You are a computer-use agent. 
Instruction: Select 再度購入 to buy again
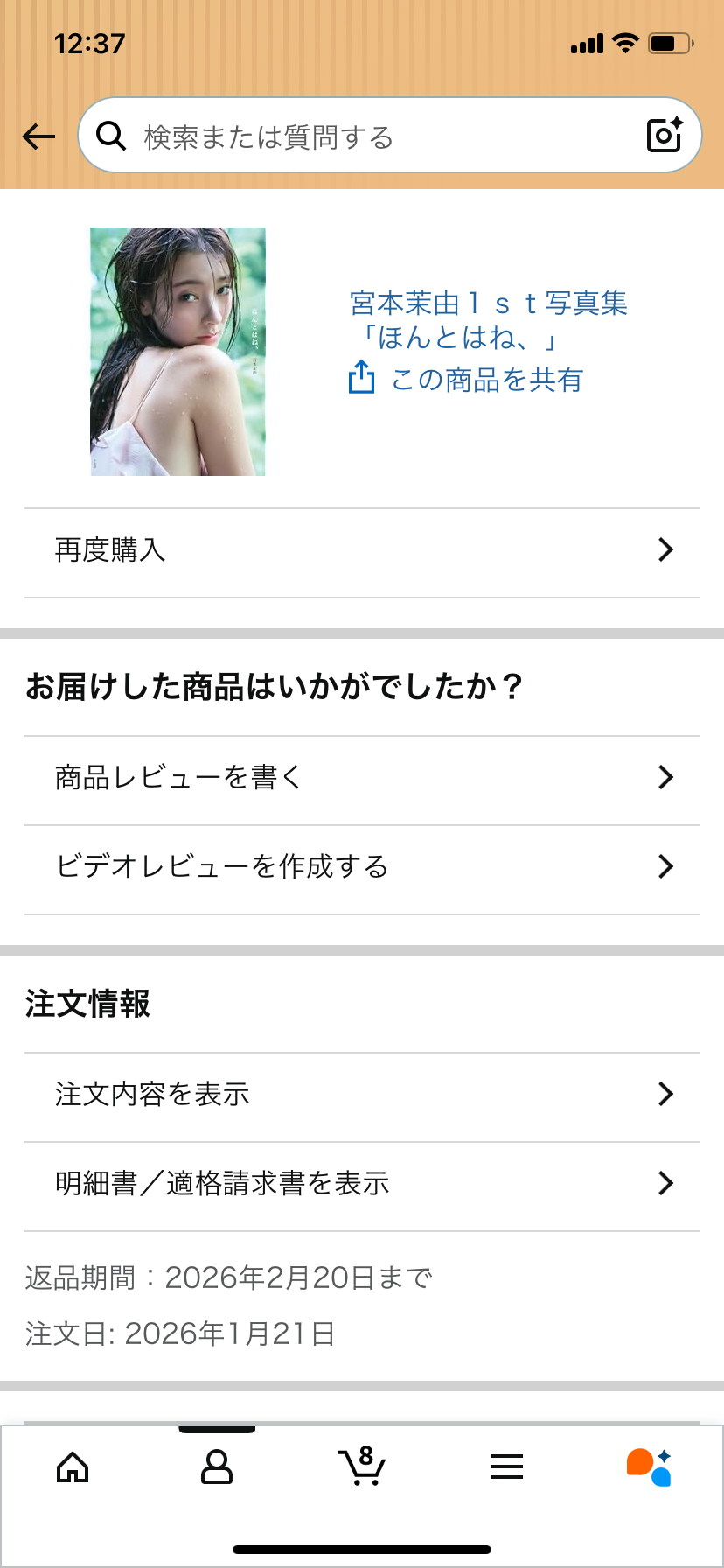(x=362, y=550)
